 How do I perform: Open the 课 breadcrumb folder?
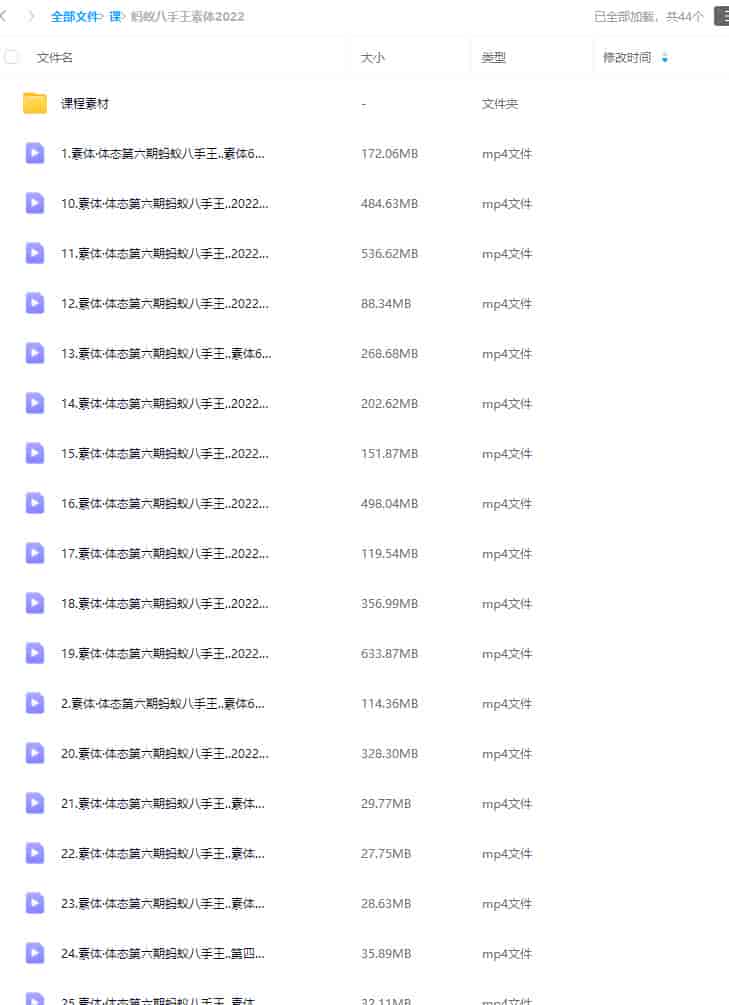click(116, 17)
